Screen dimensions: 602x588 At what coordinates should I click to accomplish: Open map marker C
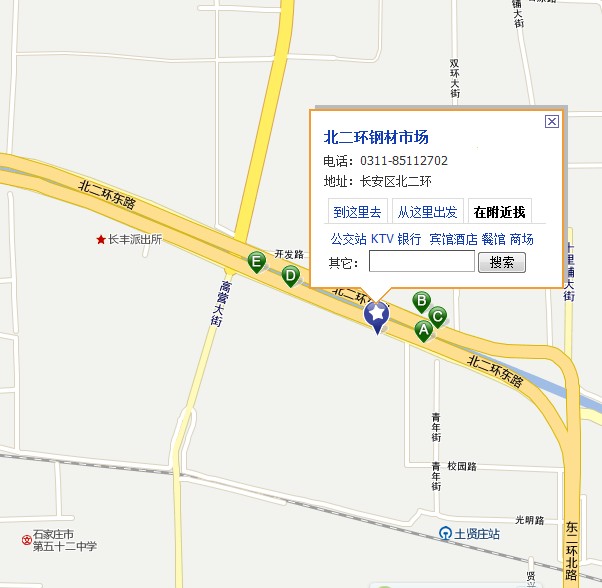tap(437, 314)
